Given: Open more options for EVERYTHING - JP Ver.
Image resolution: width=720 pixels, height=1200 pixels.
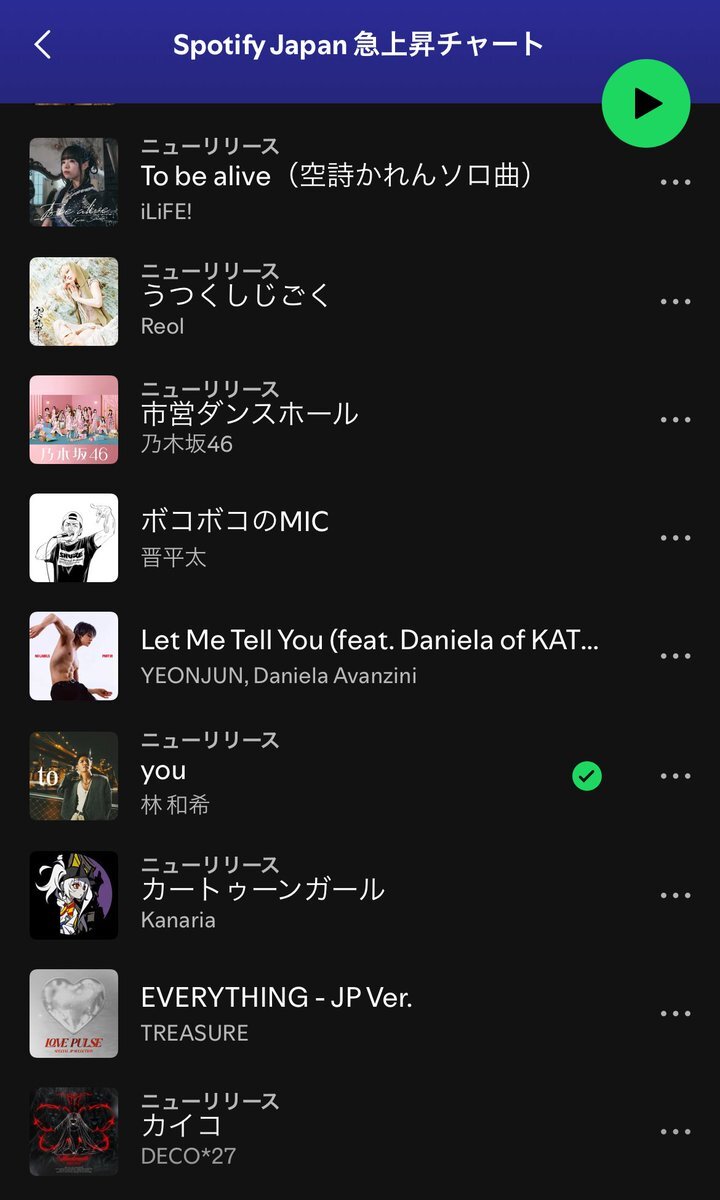Looking at the screenshot, I should point(675,1013).
